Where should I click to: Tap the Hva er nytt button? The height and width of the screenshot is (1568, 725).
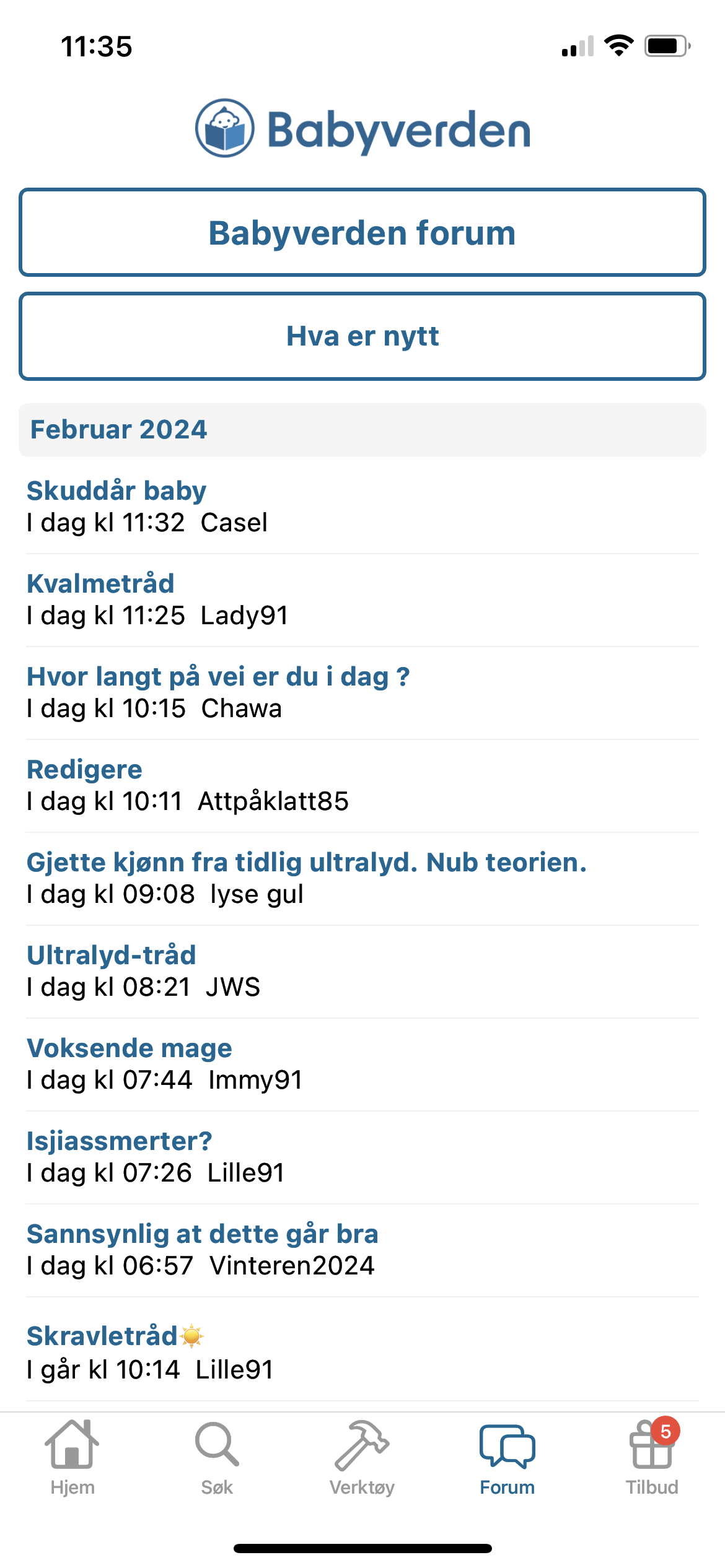pos(362,336)
